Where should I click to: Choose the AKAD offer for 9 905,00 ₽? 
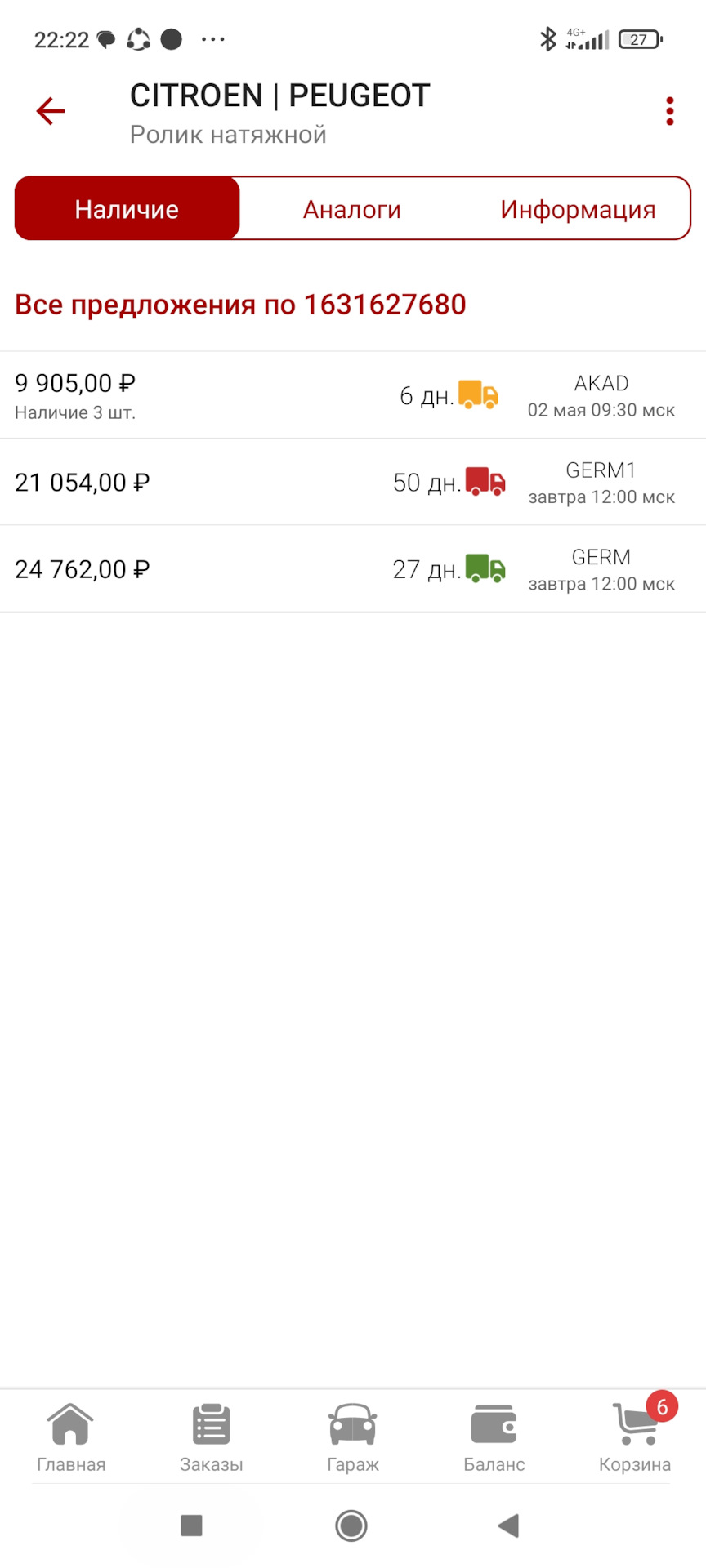click(353, 396)
